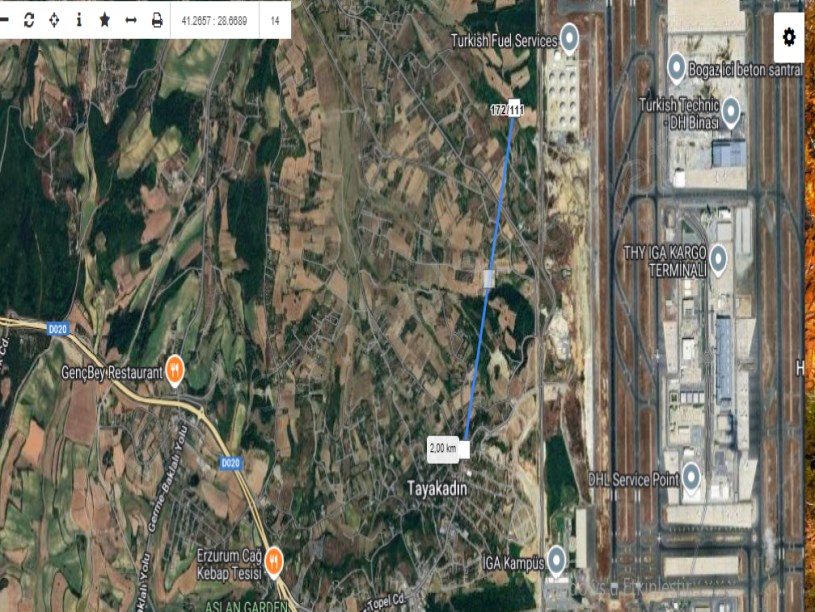Open map settings gear
815x612 pixels.
coord(789,37)
